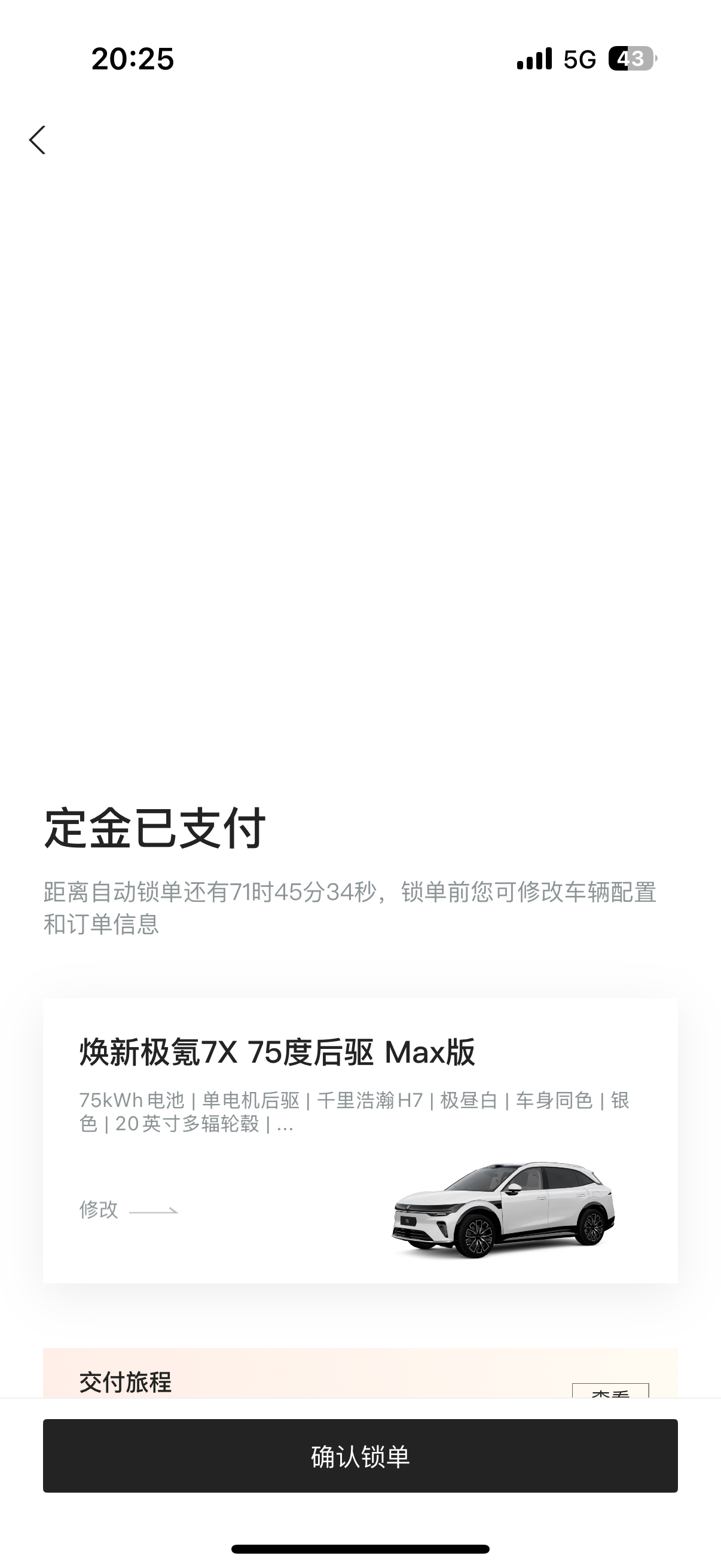Confirm order with the 确认锁单 button
This screenshot has height=1568, width=721.
click(360, 1456)
